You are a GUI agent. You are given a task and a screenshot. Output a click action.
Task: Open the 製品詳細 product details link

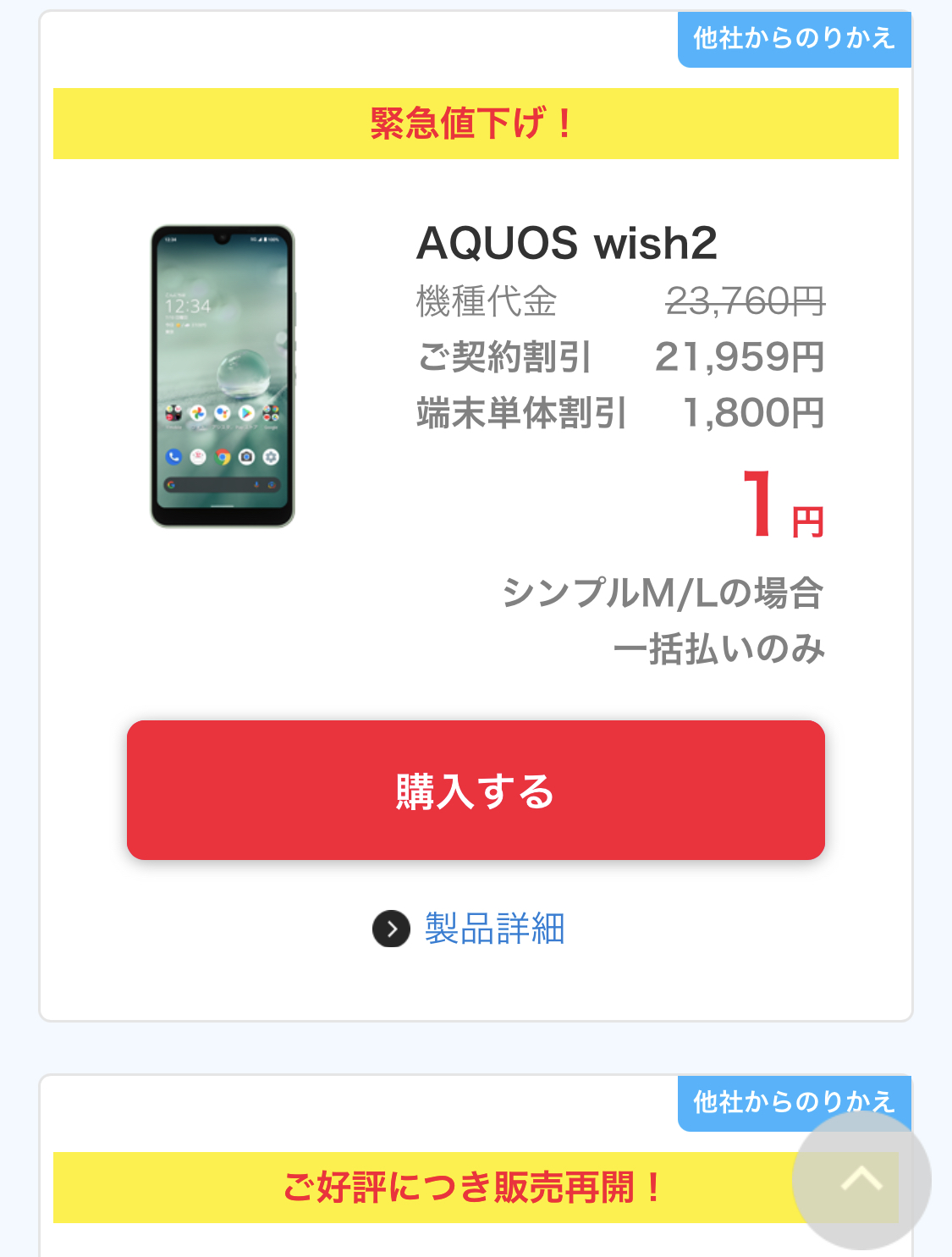(x=493, y=929)
